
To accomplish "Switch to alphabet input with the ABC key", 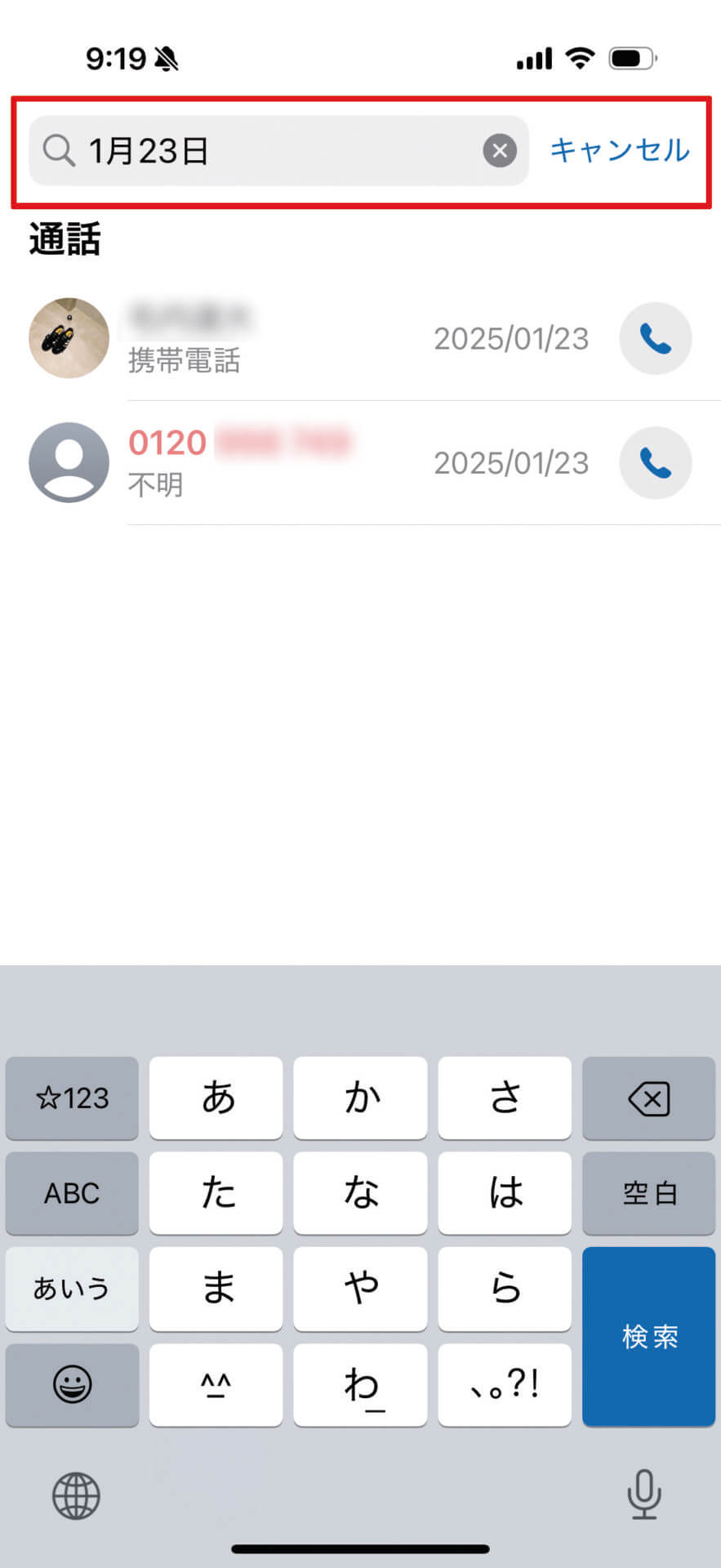I will click(x=71, y=1193).
